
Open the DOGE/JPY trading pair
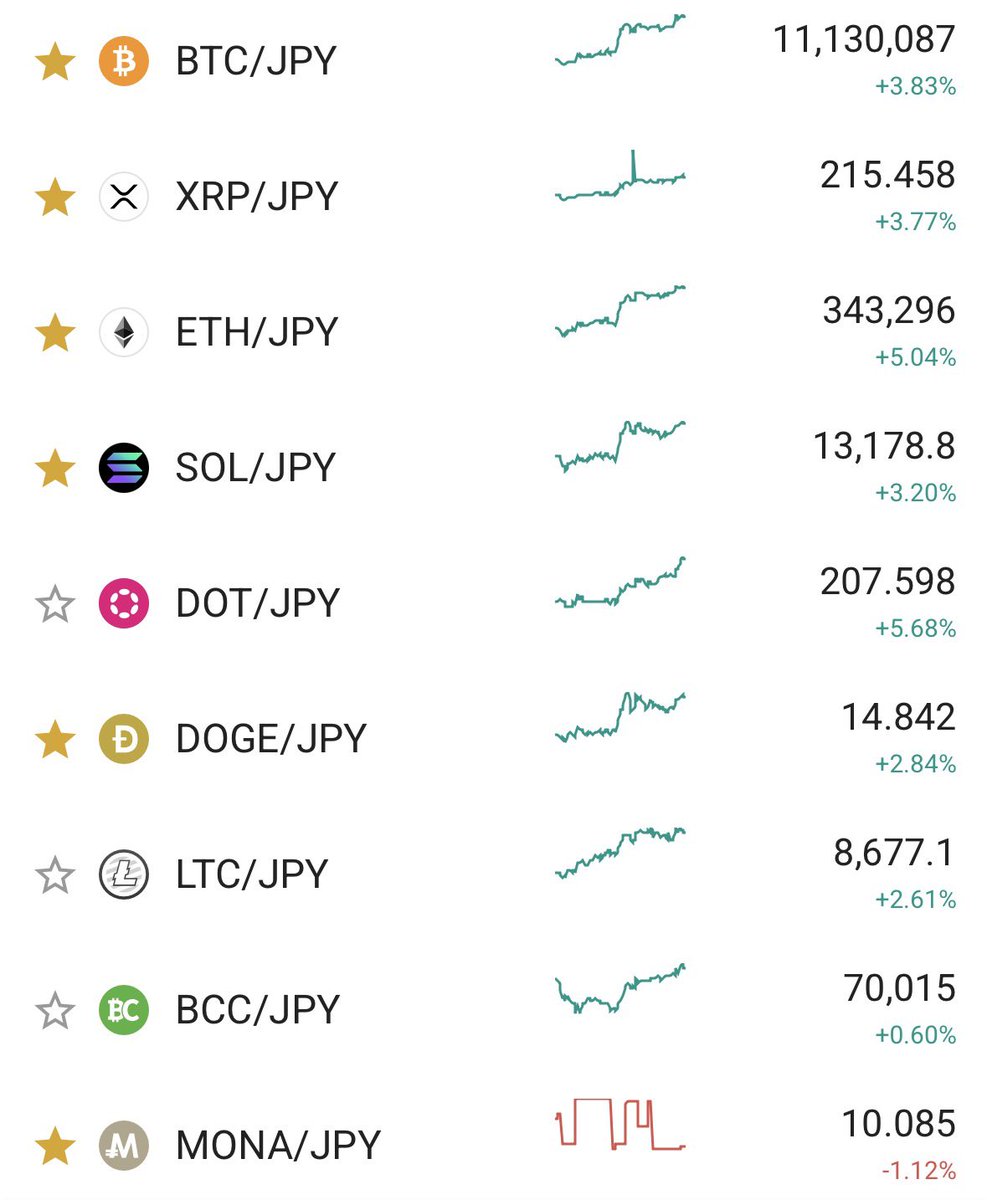coord(270,739)
